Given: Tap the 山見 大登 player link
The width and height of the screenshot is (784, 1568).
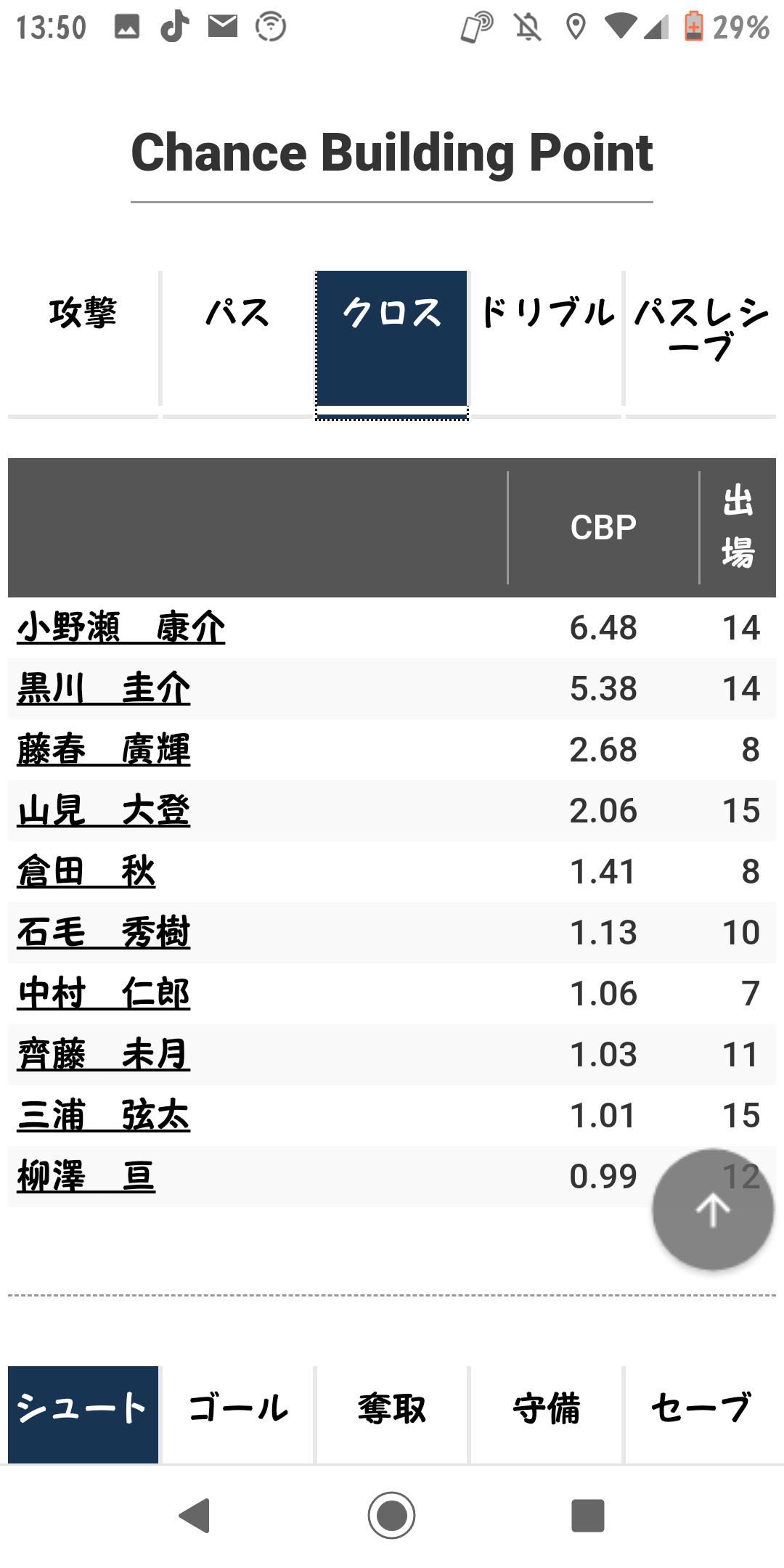Looking at the screenshot, I should click(104, 811).
